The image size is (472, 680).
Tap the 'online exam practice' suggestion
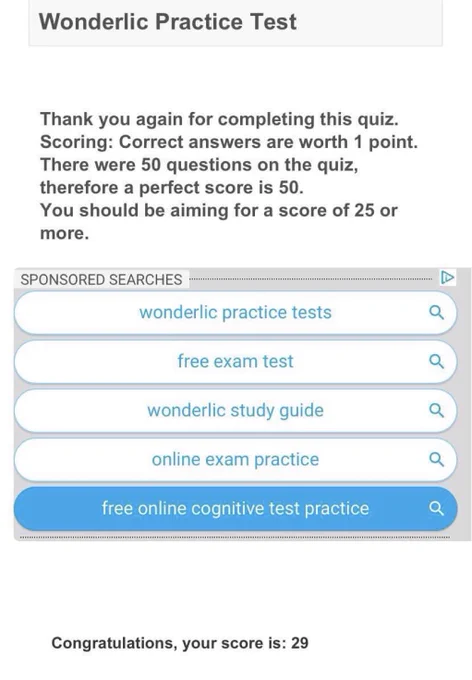(x=236, y=460)
